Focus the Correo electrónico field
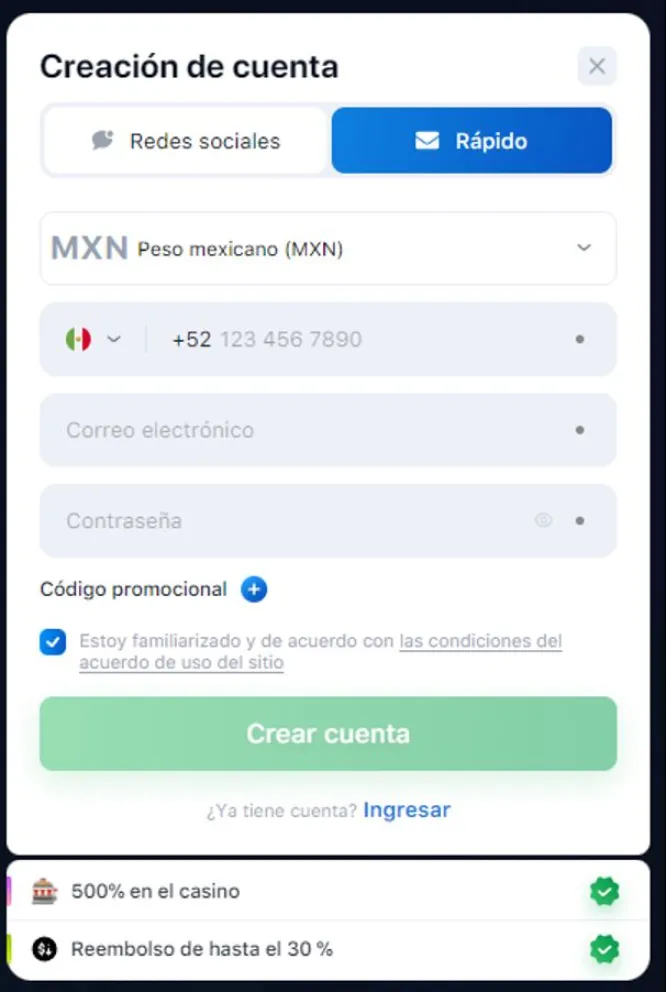This screenshot has width=666, height=992. point(310,430)
